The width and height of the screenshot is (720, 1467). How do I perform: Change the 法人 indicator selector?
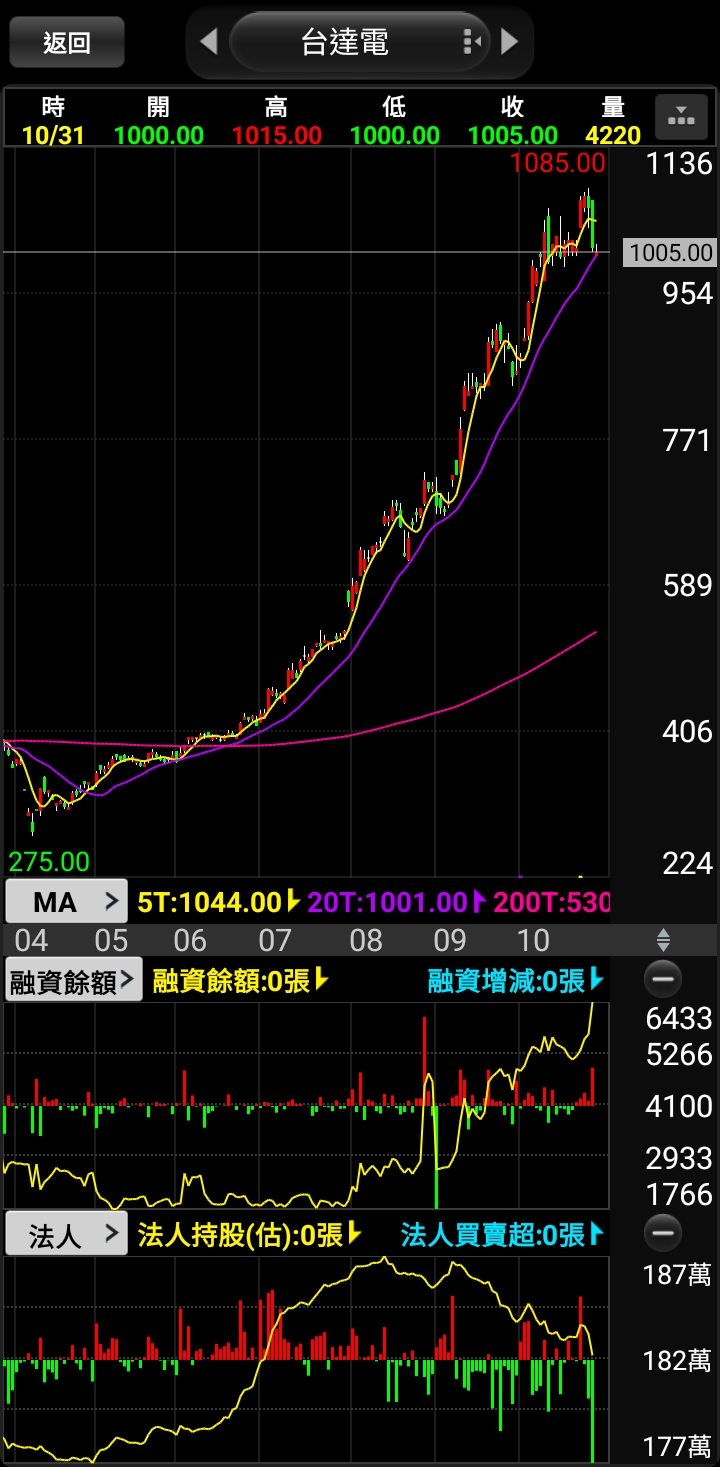67,1236
